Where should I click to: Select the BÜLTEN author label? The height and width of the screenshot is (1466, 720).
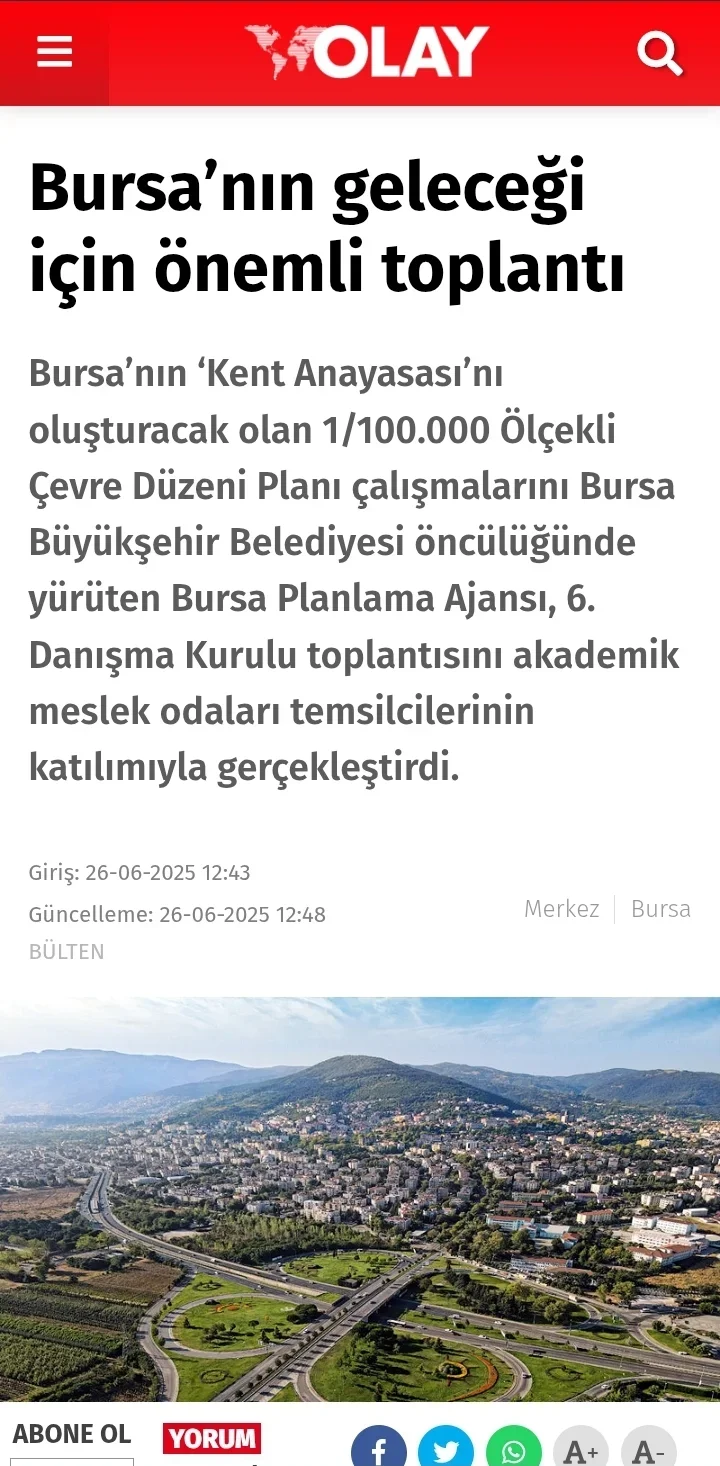pyautogui.click(x=66, y=951)
